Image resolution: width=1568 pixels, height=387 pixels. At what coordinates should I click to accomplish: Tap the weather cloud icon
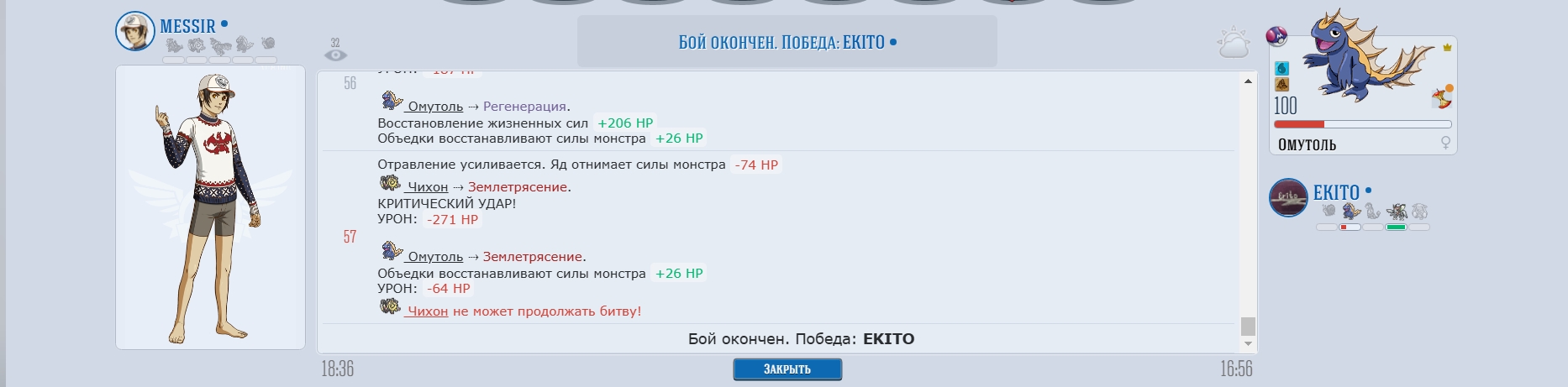point(1233,44)
